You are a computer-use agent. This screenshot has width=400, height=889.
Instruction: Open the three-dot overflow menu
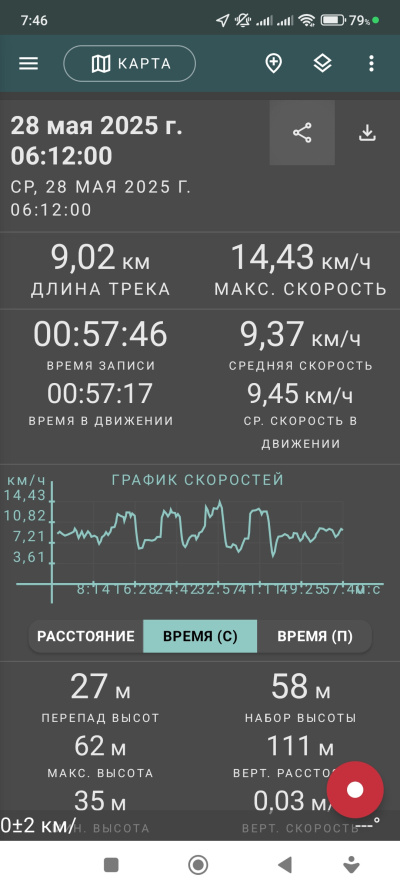371,64
